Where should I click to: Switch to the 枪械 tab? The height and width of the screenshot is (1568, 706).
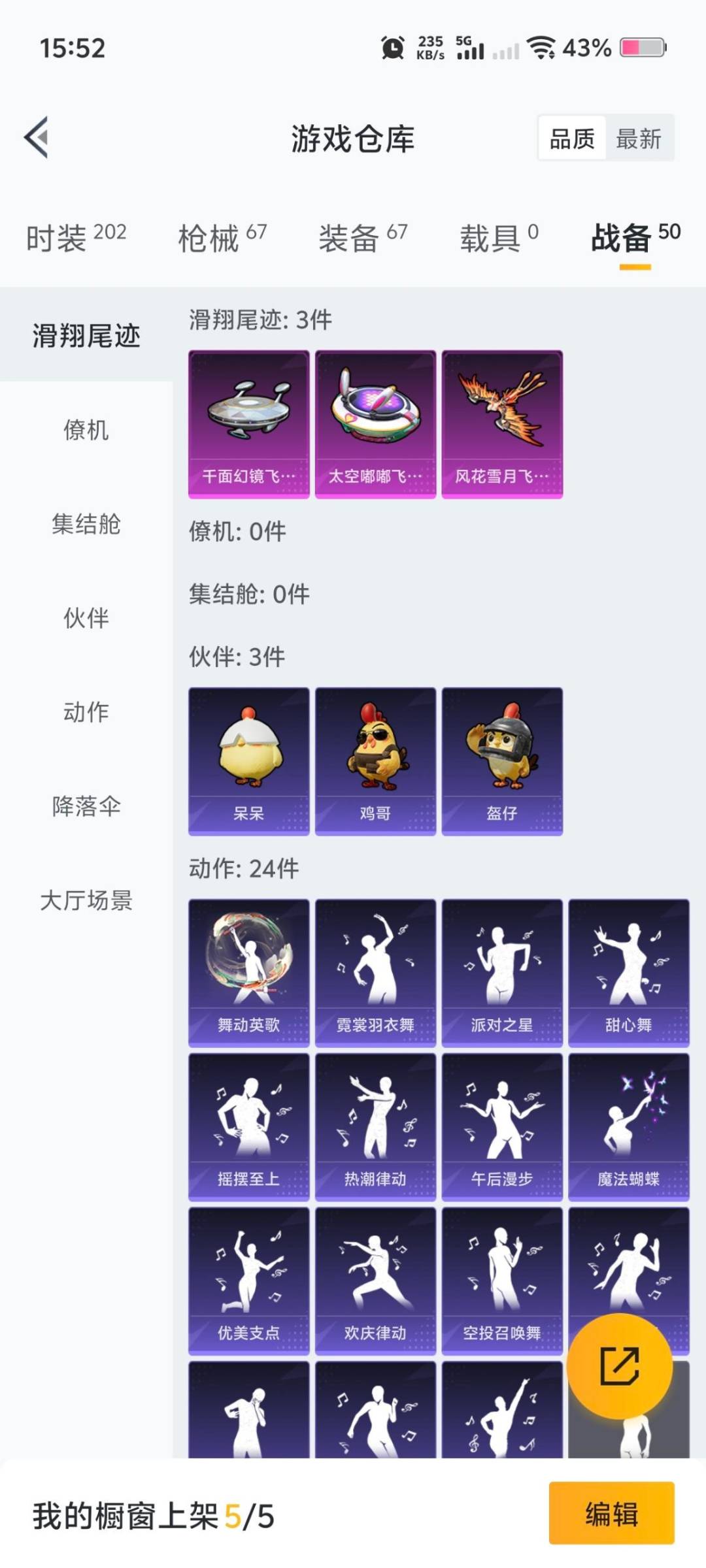[222, 237]
